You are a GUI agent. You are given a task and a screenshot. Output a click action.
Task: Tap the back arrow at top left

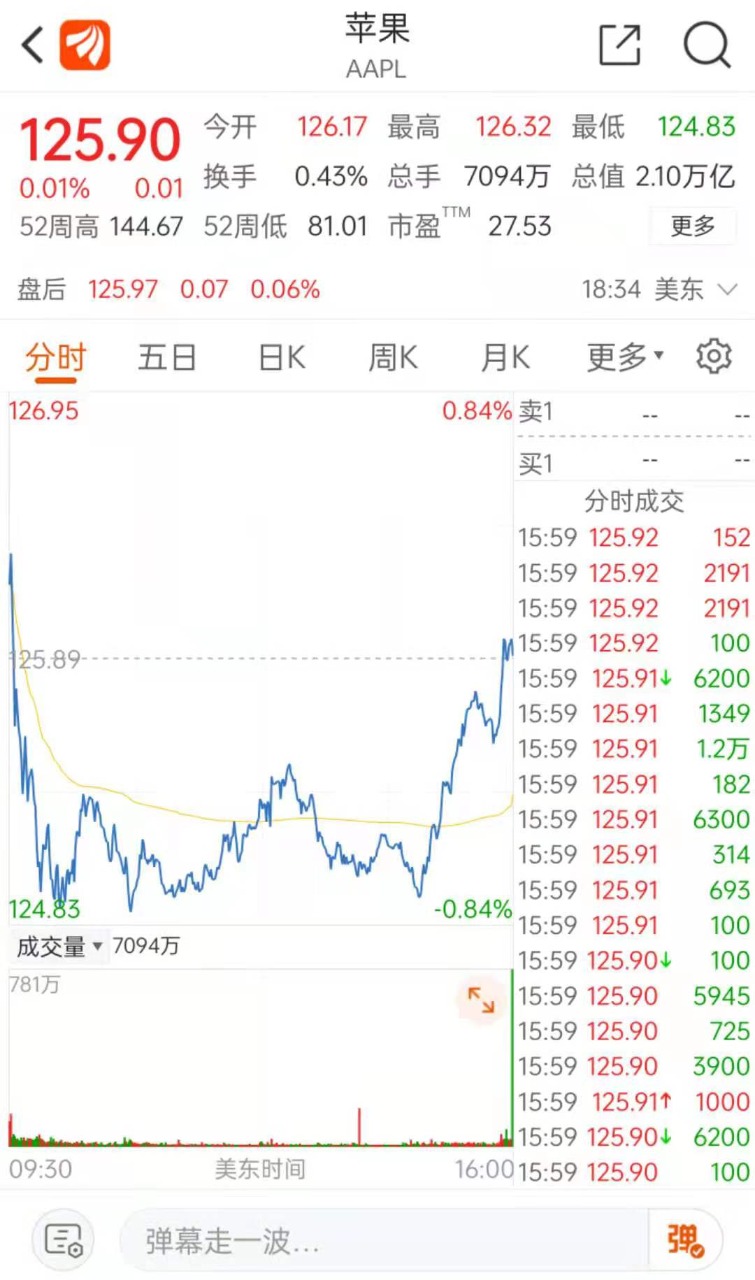point(28,45)
